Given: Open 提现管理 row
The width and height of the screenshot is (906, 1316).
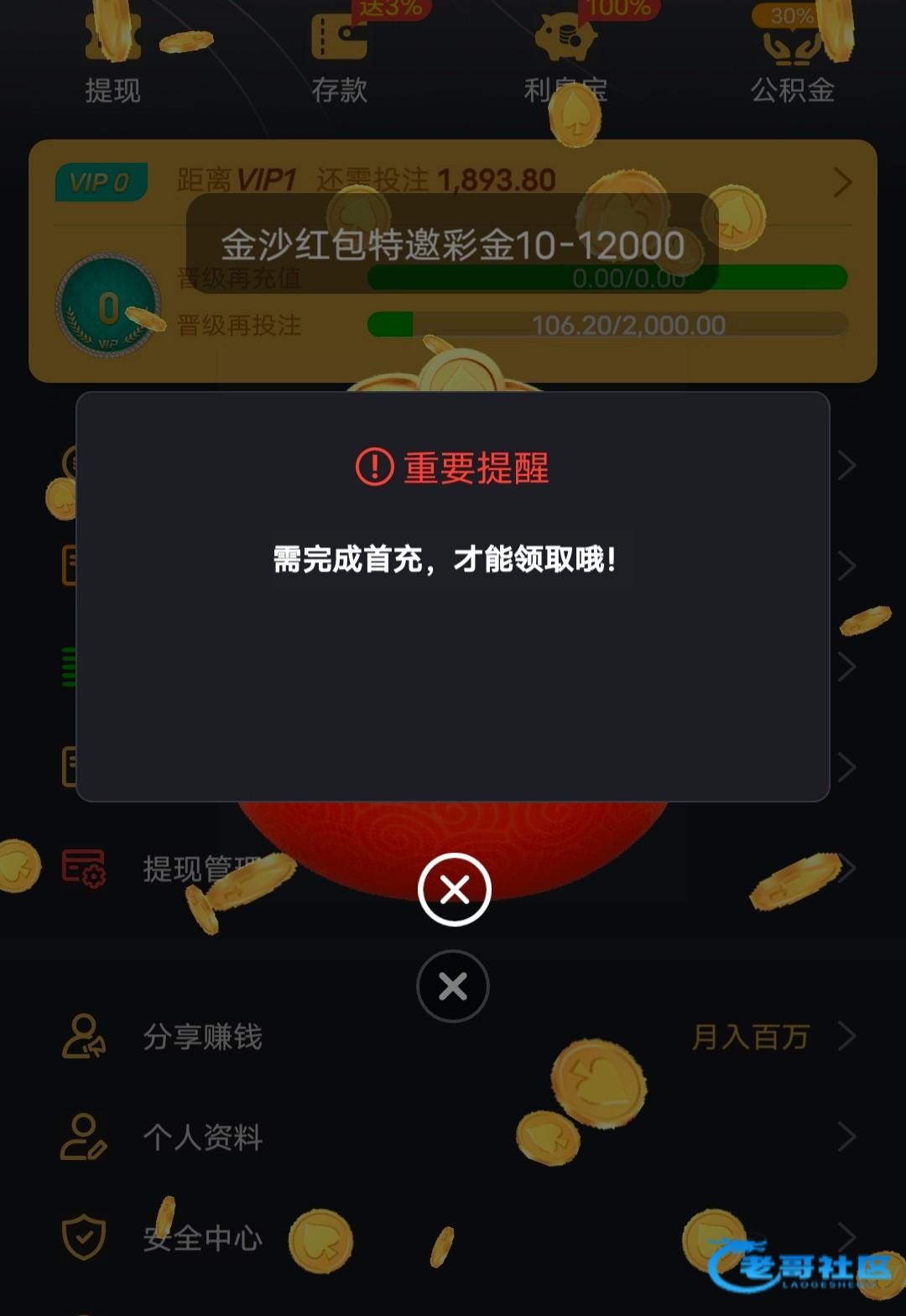Looking at the screenshot, I should [201, 869].
